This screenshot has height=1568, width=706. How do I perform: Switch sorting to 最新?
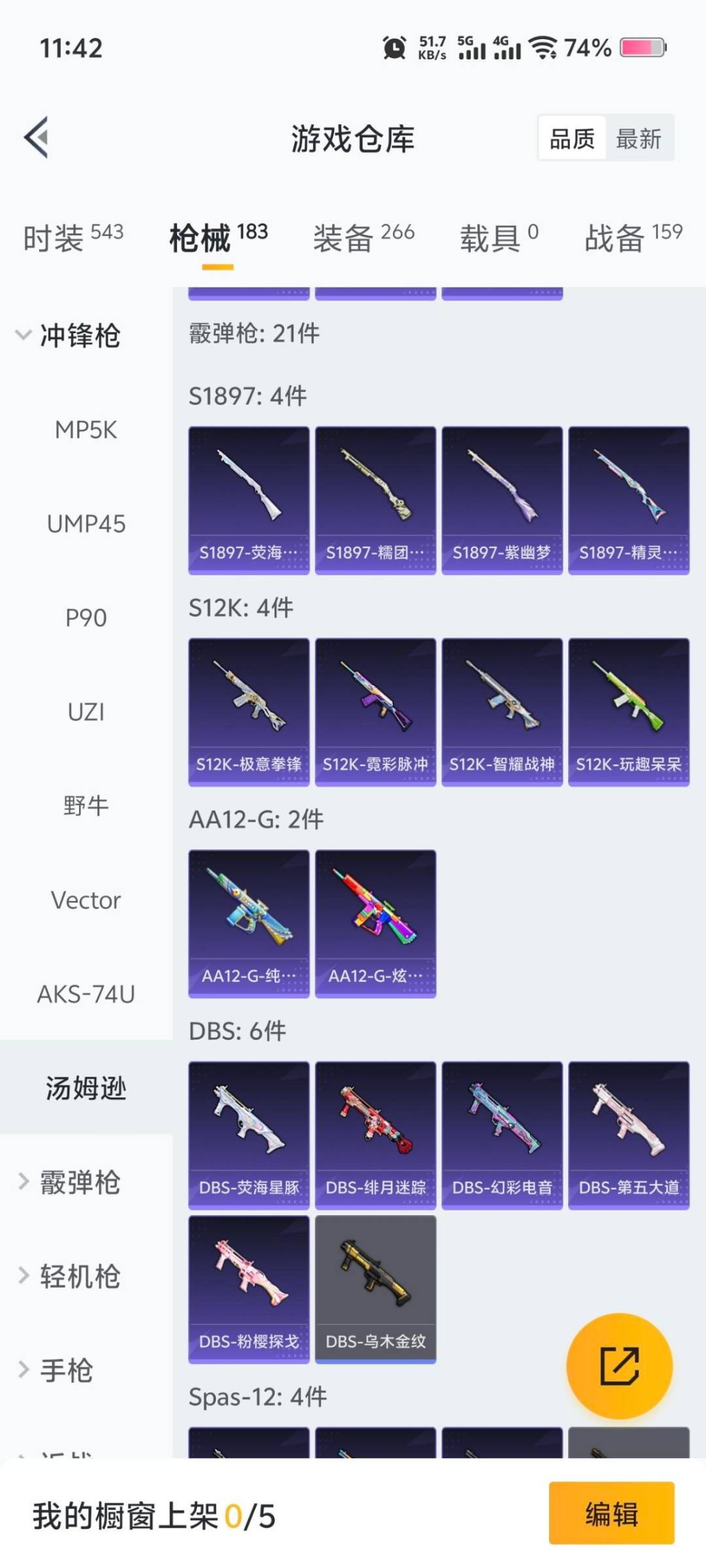click(x=640, y=139)
